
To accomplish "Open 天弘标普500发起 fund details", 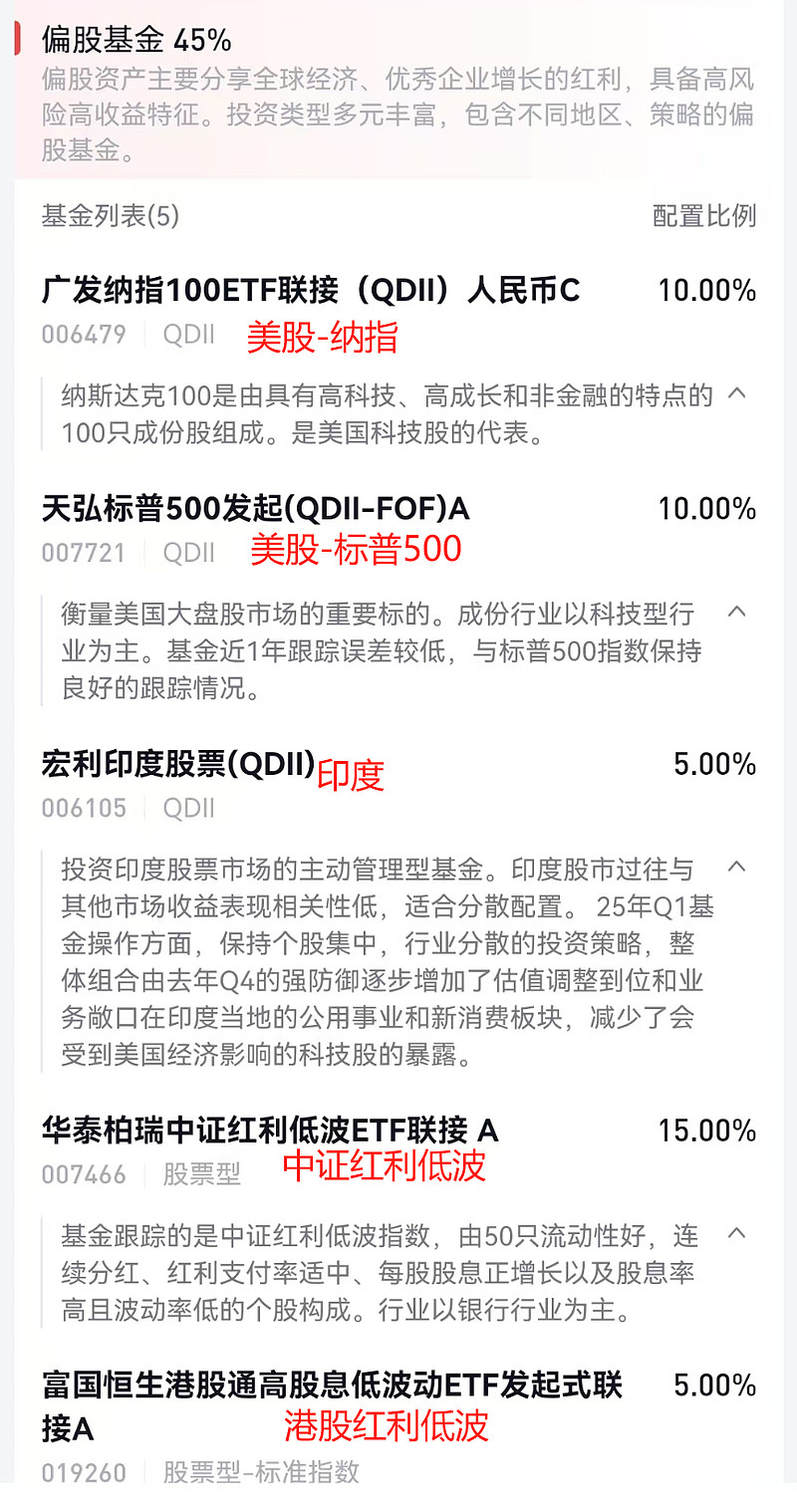I will (256, 509).
